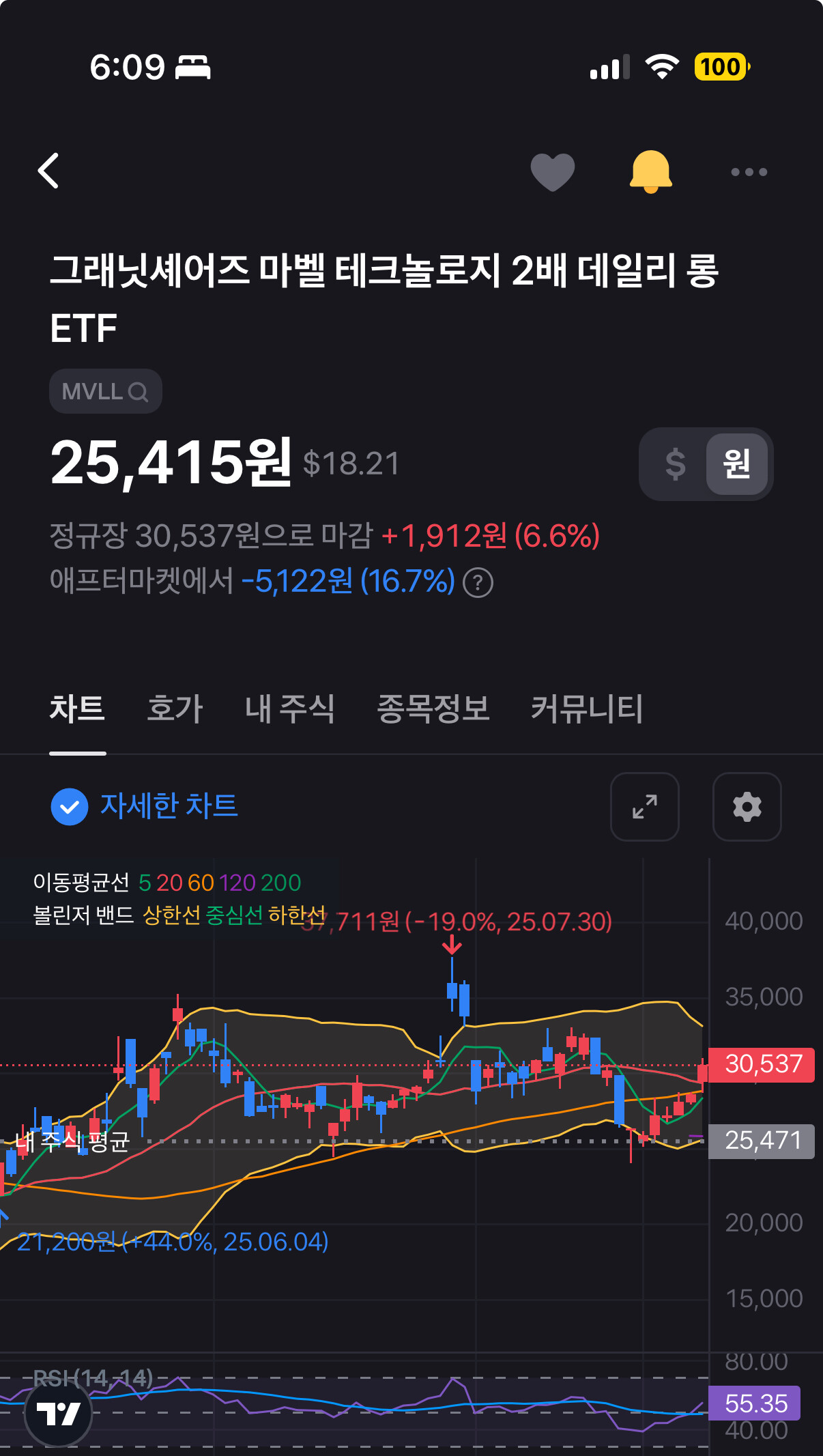Tap the TradingView logo button

pyautogui.click(x=58, y=1413)
